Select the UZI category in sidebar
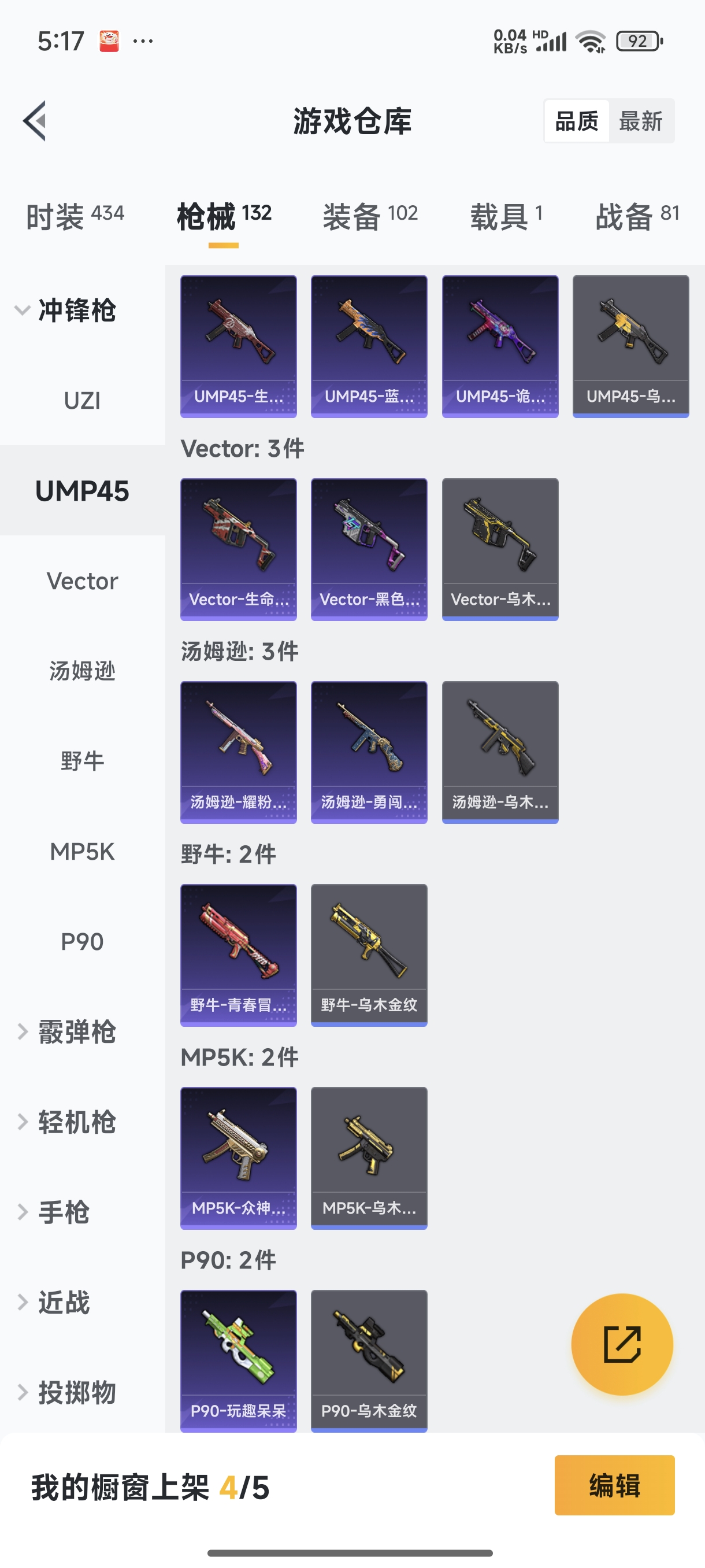Screen dimensions: 705x1568 coord(82,400)
